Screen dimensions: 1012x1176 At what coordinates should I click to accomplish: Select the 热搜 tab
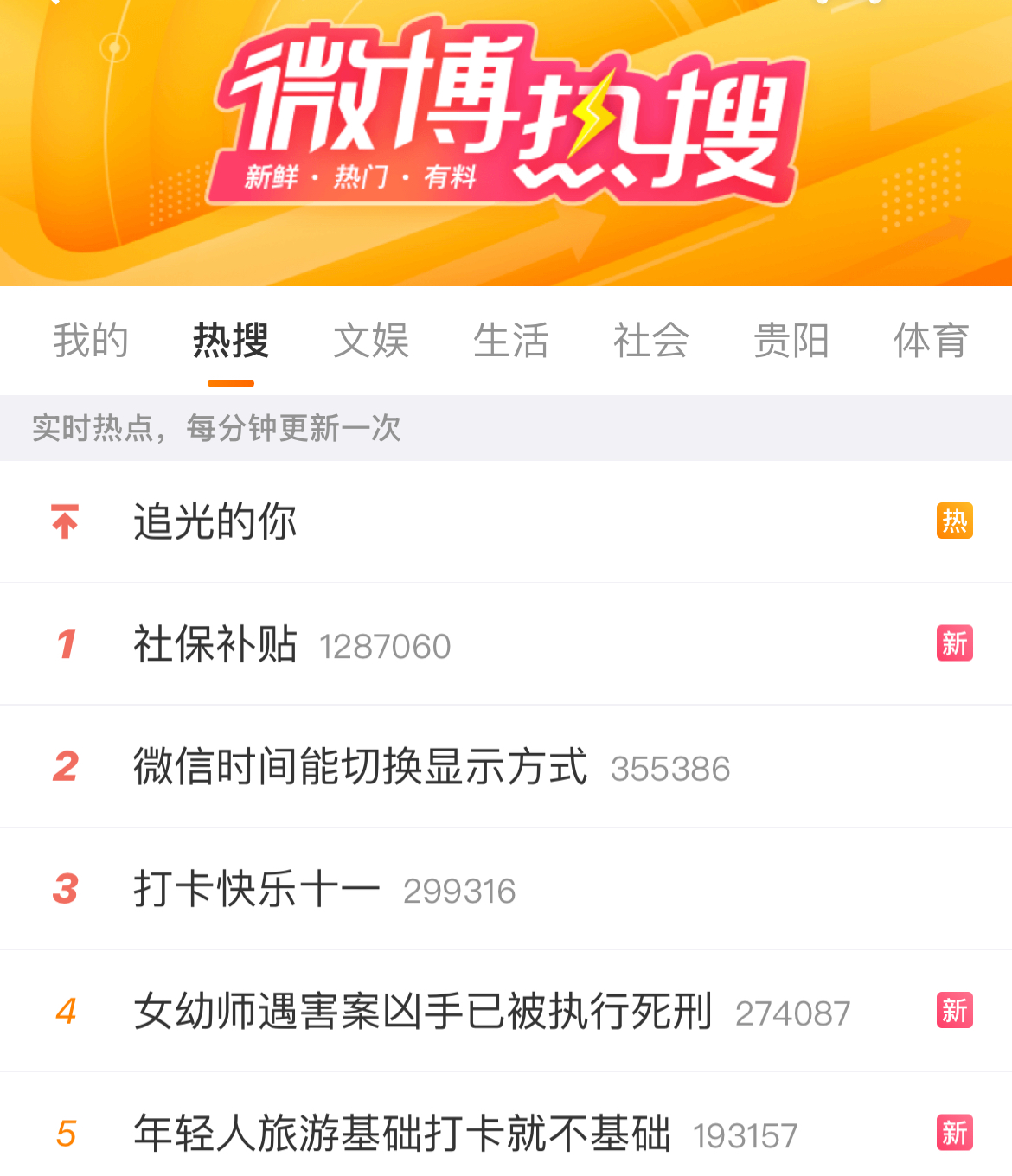click(x=231, y=340)
